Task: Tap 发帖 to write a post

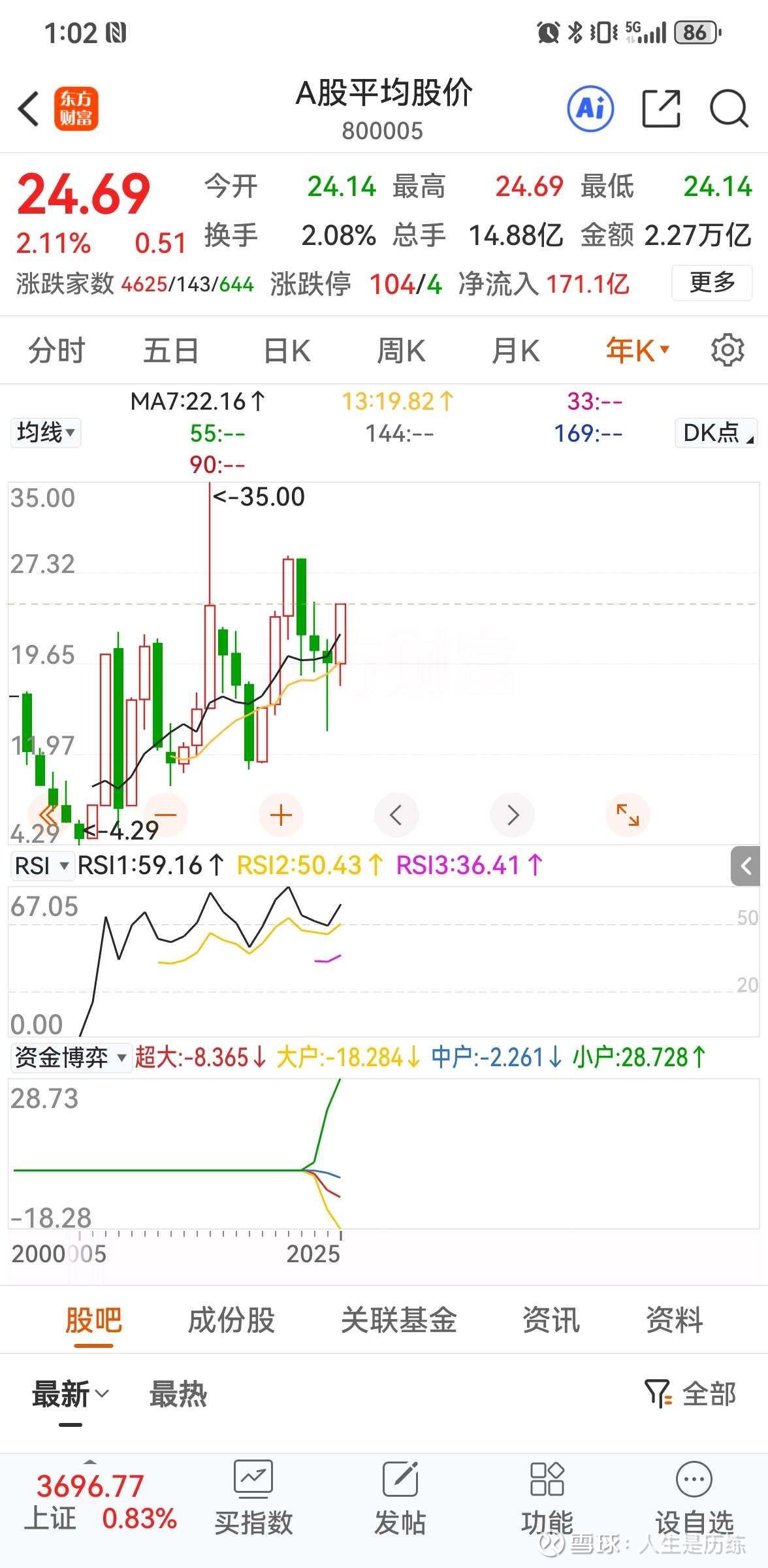Action: coord(400,1497)
